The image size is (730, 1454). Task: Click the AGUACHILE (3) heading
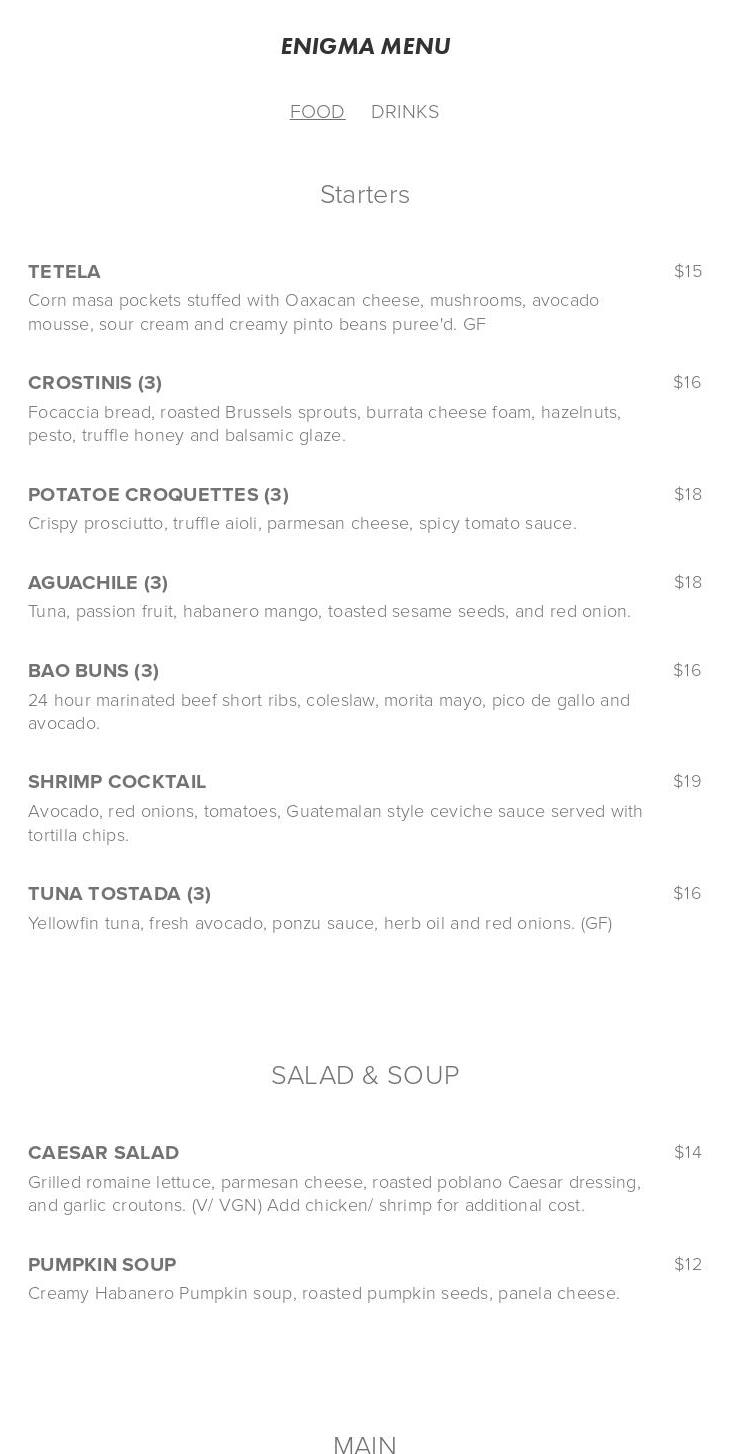coord(98,583)
